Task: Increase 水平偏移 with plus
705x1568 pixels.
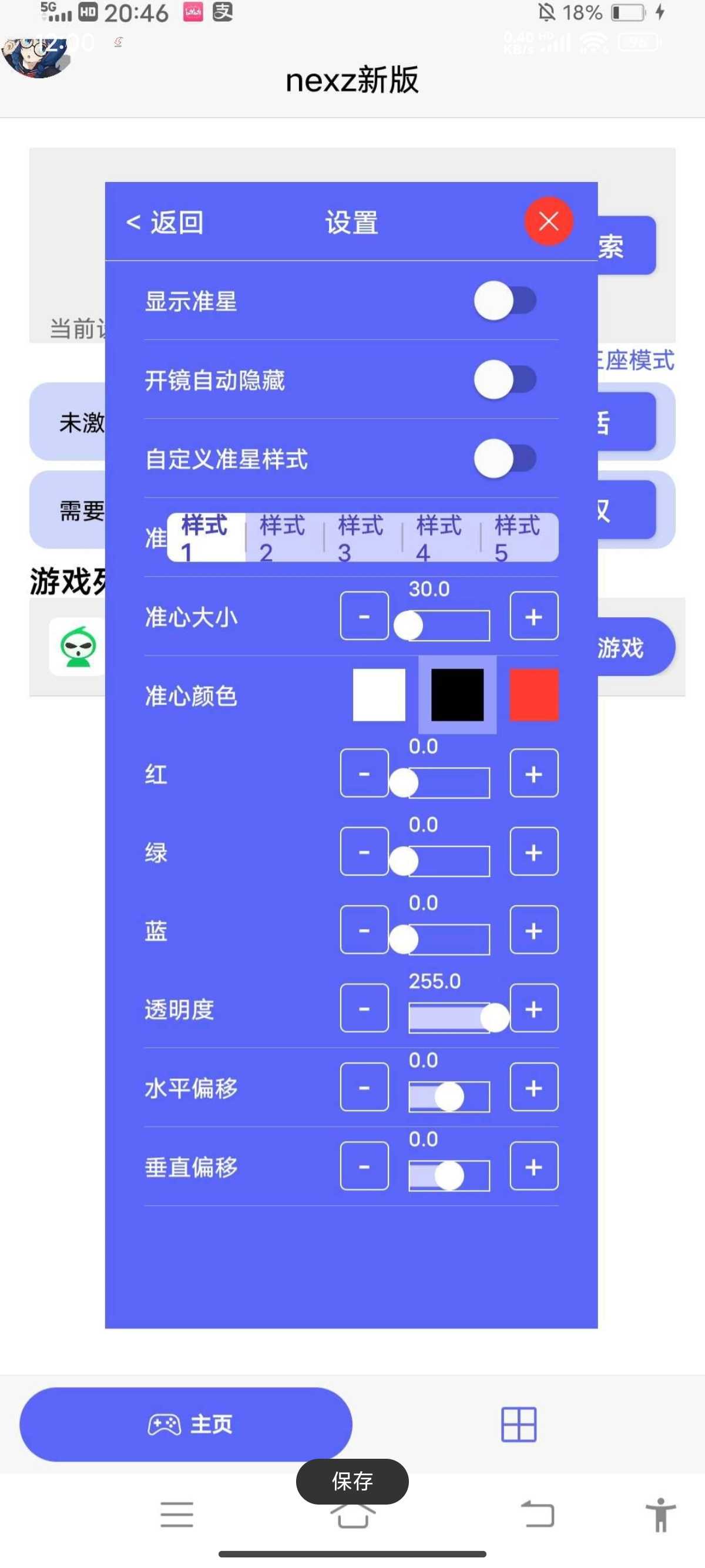Action: [x=533, y=1088]
